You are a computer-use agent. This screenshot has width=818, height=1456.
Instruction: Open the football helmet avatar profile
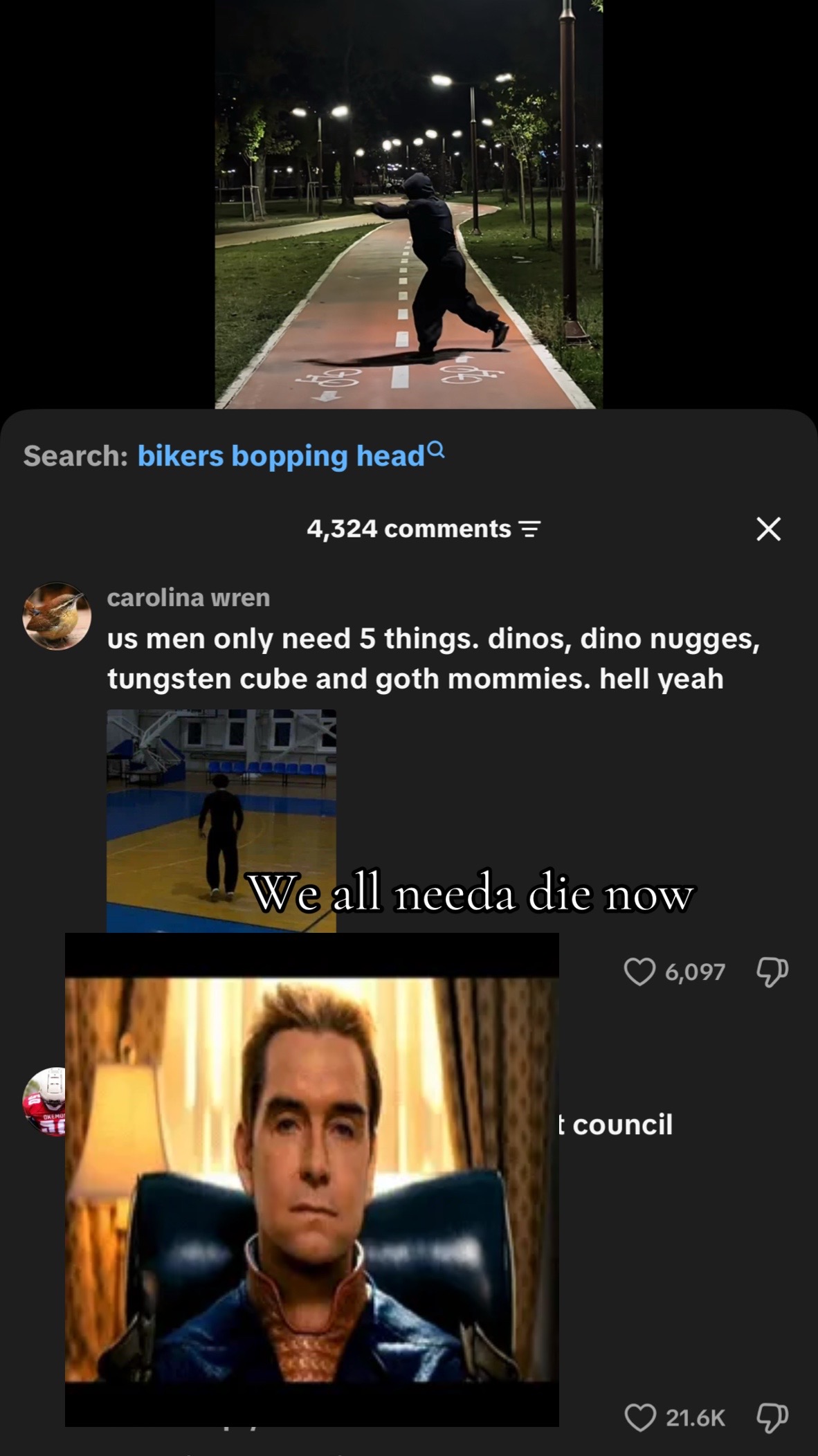pyautogui.click(x=44, y=1102)
